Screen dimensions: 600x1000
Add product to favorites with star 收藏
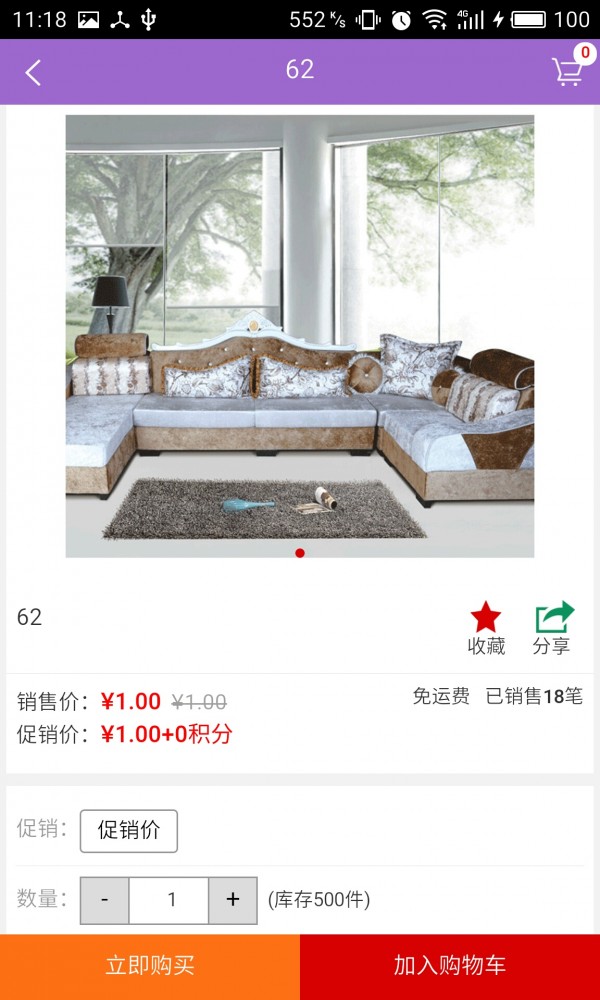[486, 628]
